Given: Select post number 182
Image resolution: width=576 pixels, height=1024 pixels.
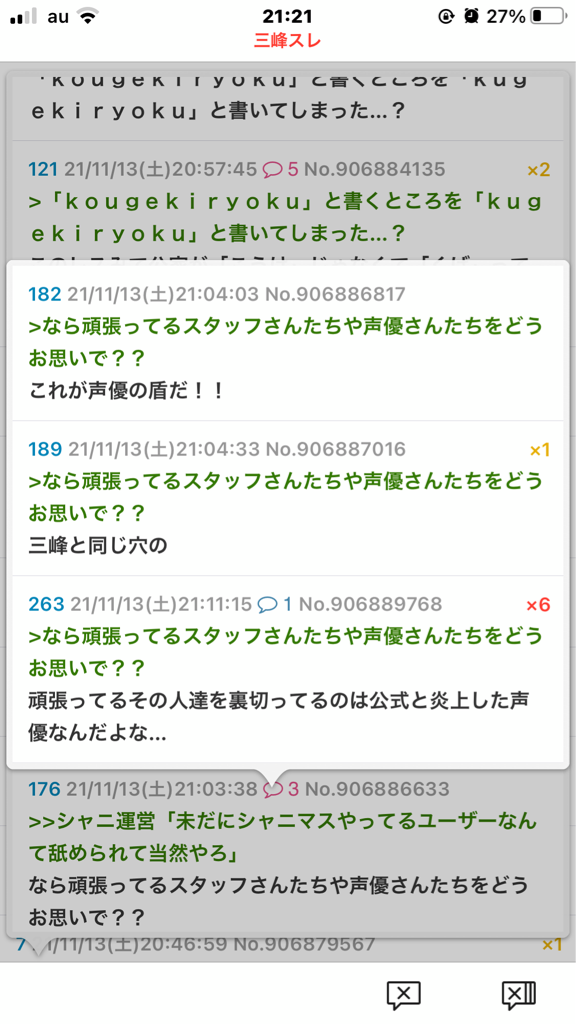Looking at the screenshot, I should click(x=44, y=294).
